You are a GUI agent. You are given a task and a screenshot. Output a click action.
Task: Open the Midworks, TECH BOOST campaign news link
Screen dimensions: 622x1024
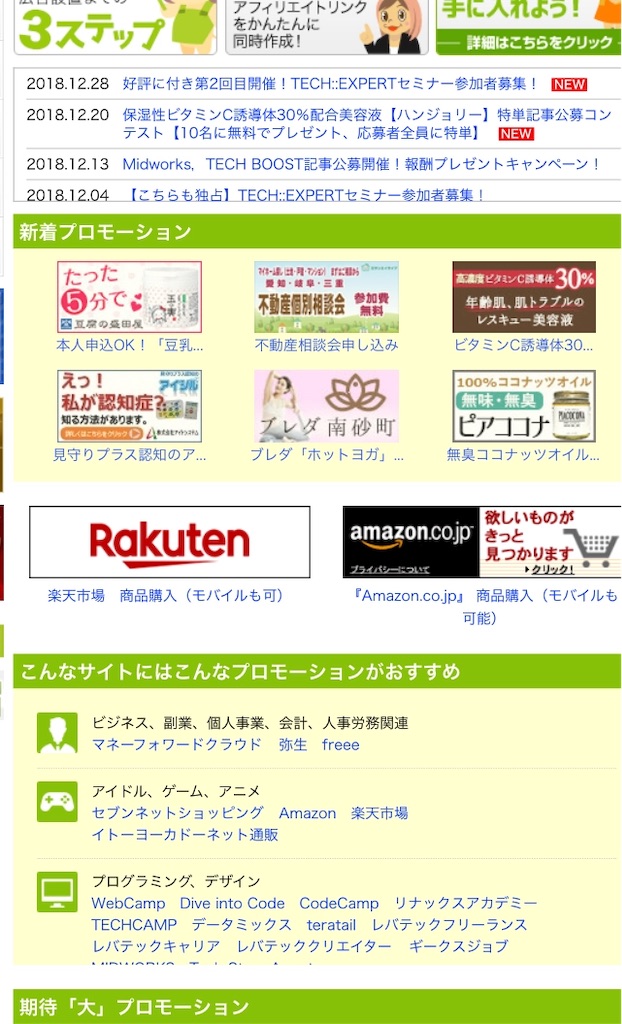coord(361,164)
